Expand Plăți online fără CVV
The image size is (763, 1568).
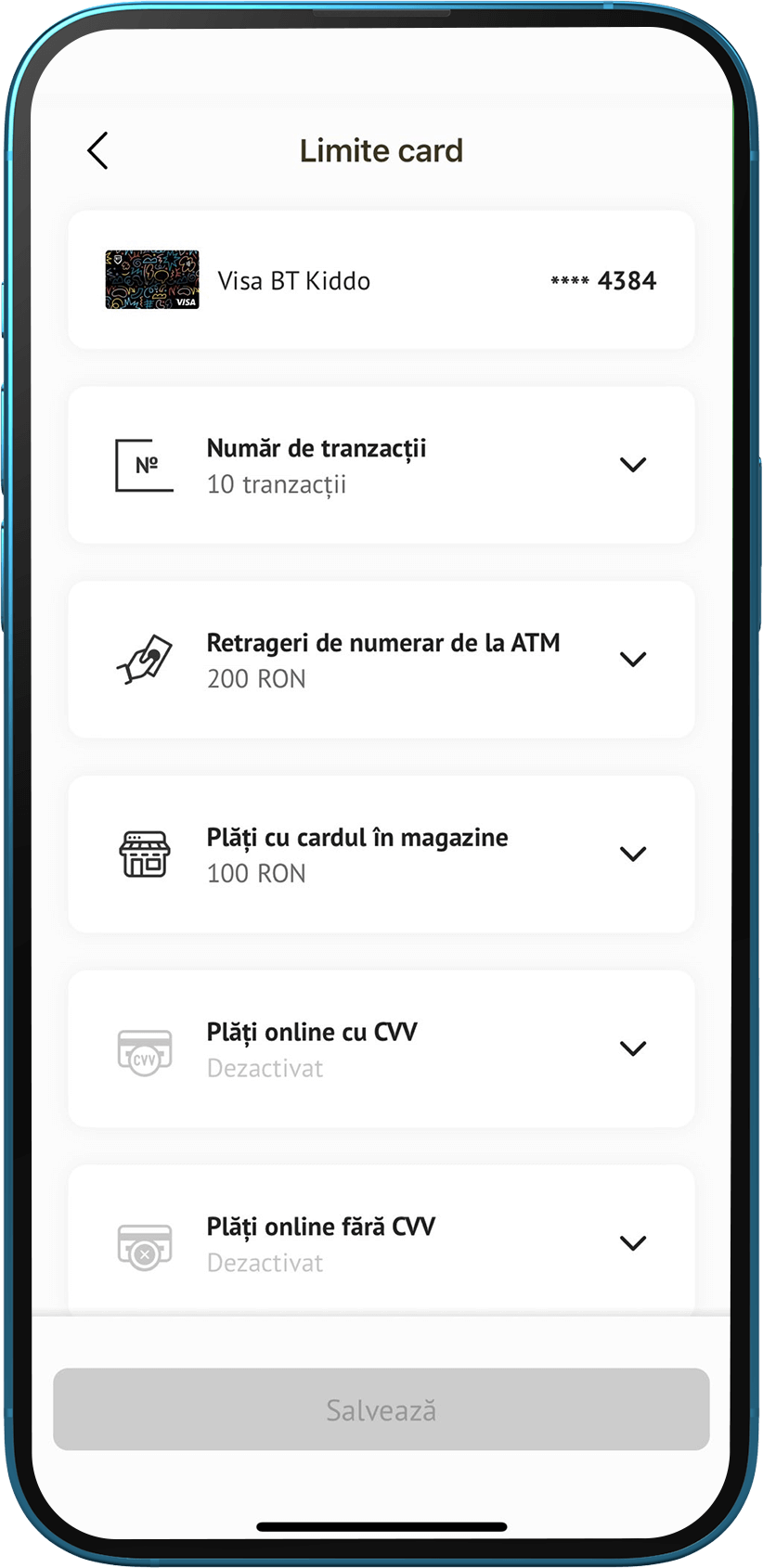click(x=632, y=1242)
